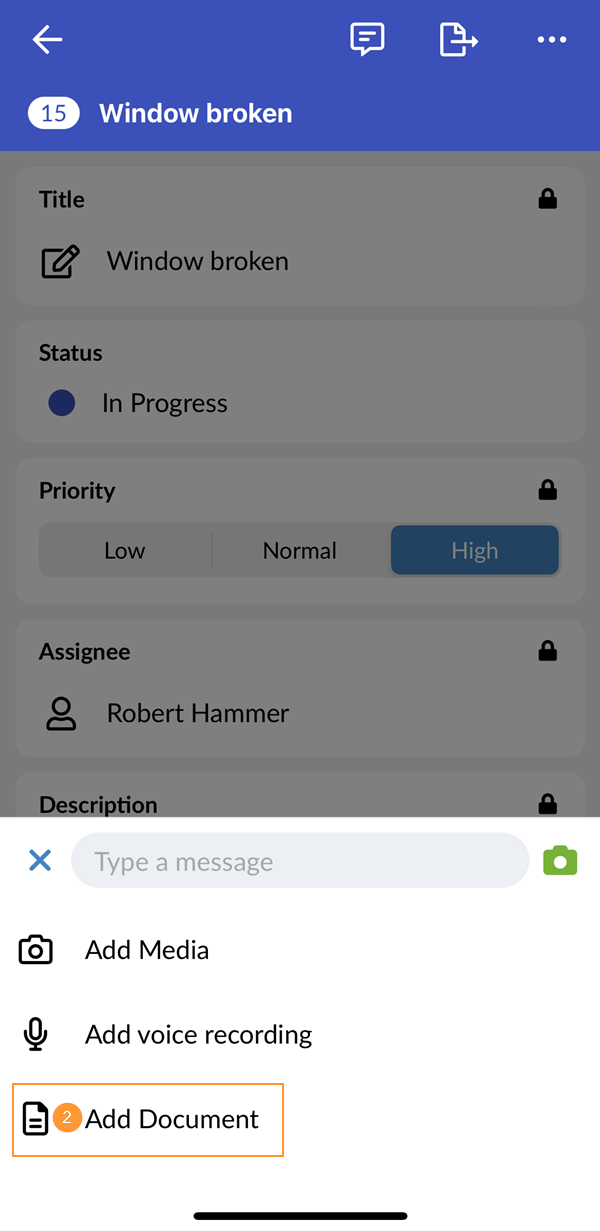
Task: Choose Add Media
Action: [x=146, y=950]
